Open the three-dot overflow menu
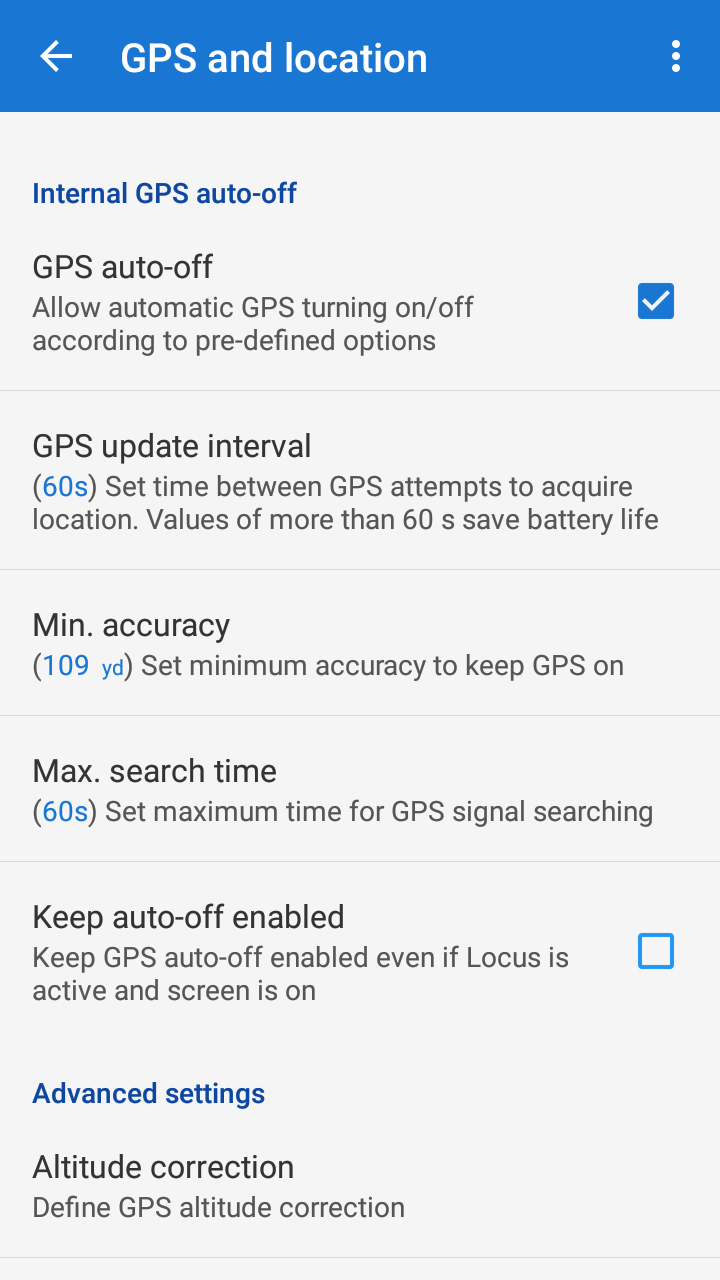Screen dimensions: 720x1280 [x=676, y=57]
